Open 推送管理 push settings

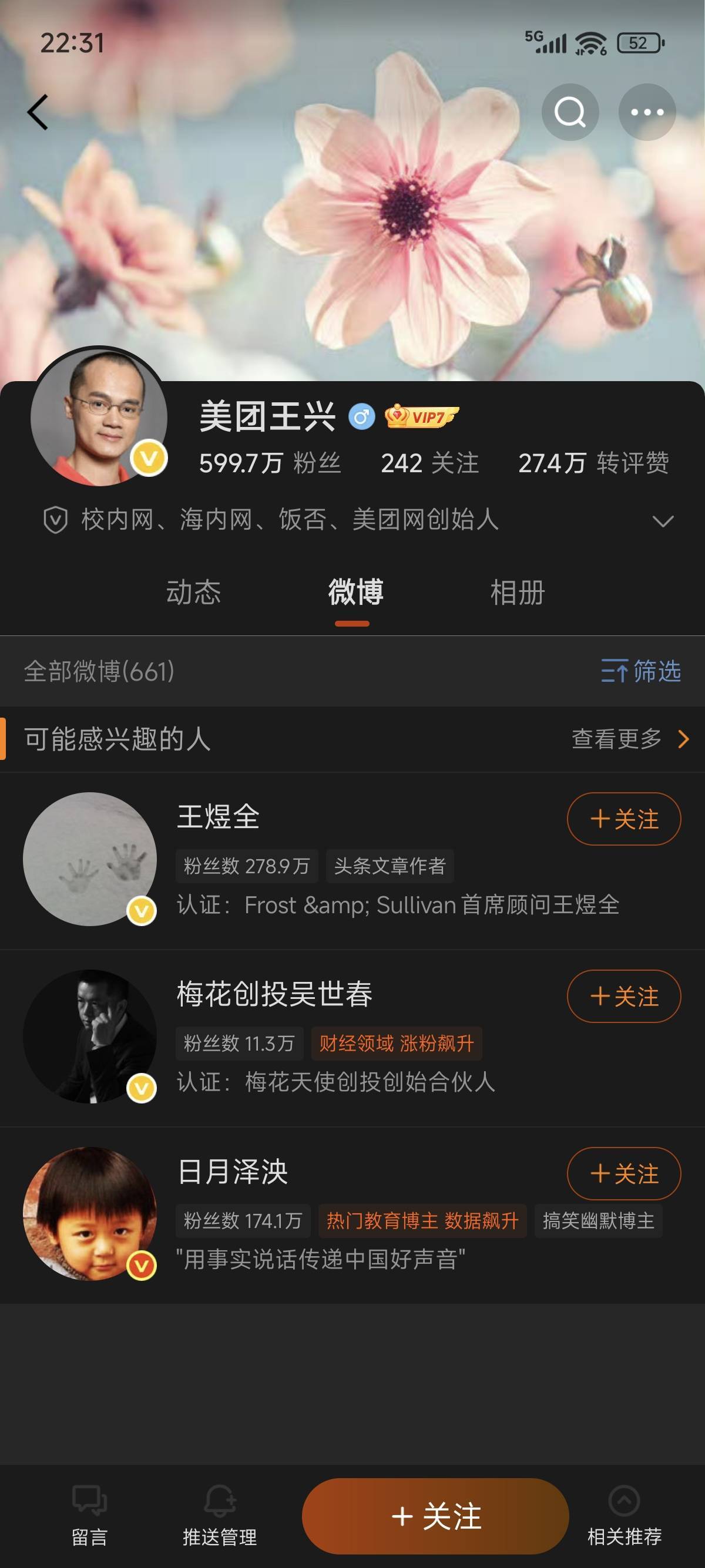tap(220, 1516)
